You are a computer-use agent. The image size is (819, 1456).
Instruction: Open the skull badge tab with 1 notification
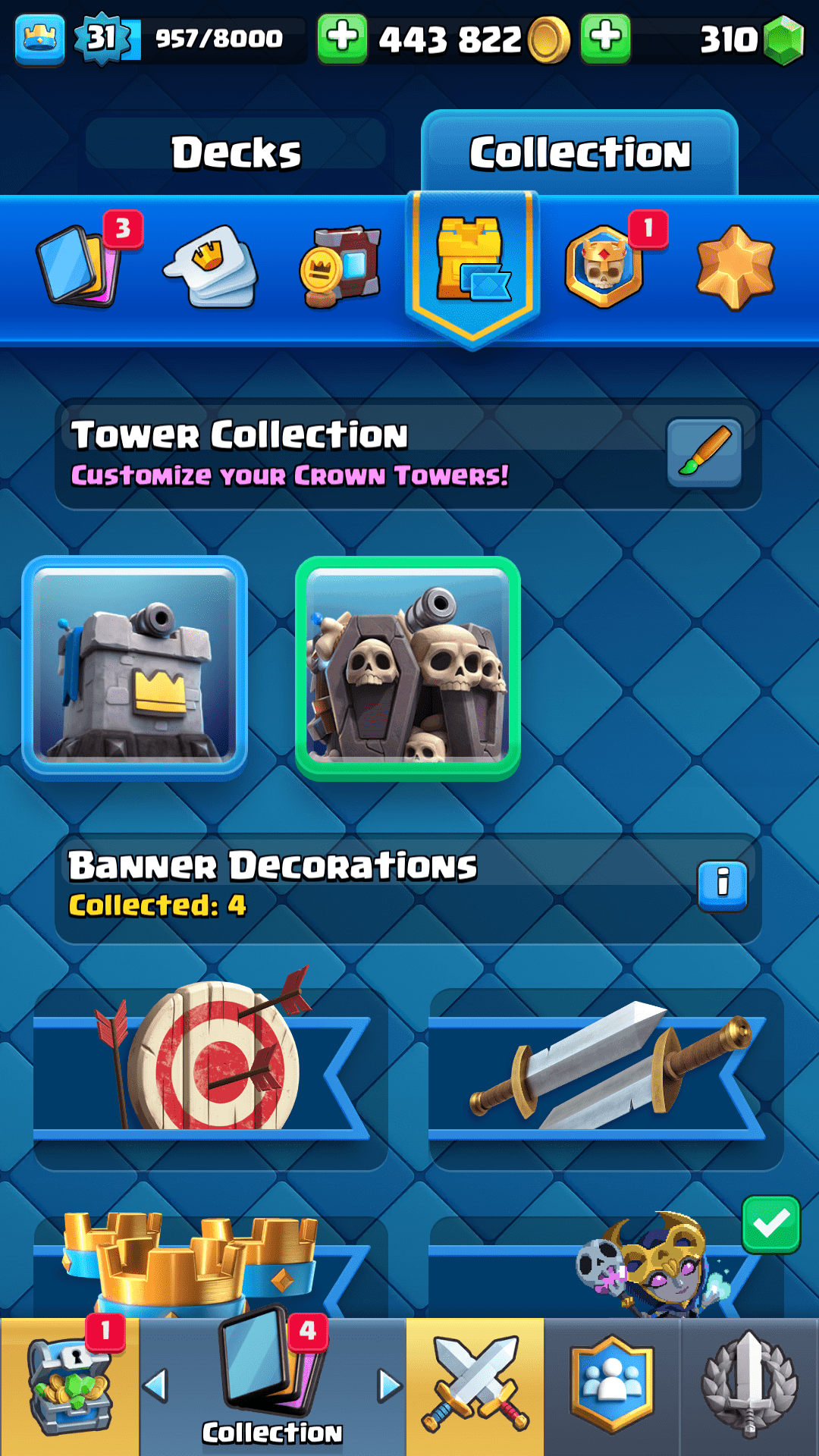click(x=604, y=267)
